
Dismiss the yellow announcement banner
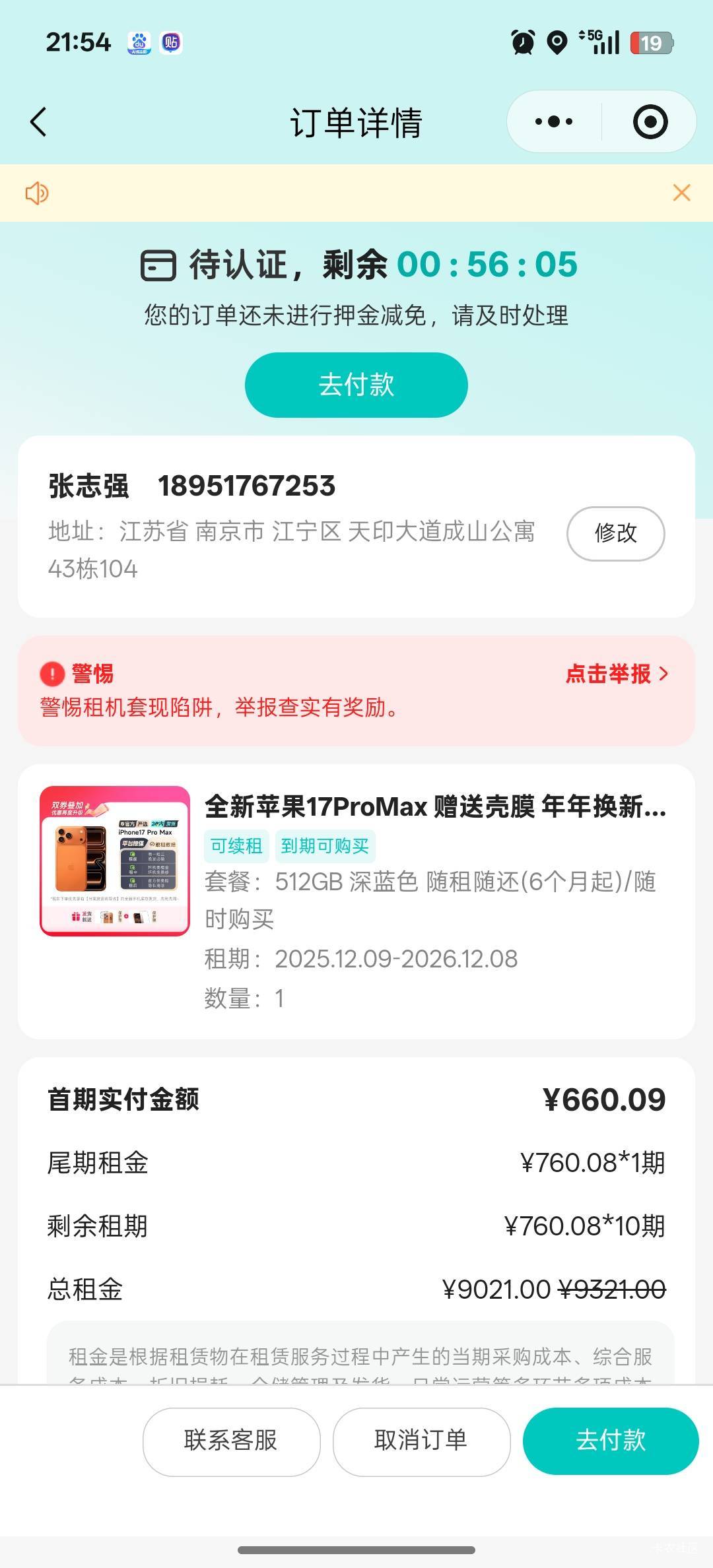[x=681, y=193]
